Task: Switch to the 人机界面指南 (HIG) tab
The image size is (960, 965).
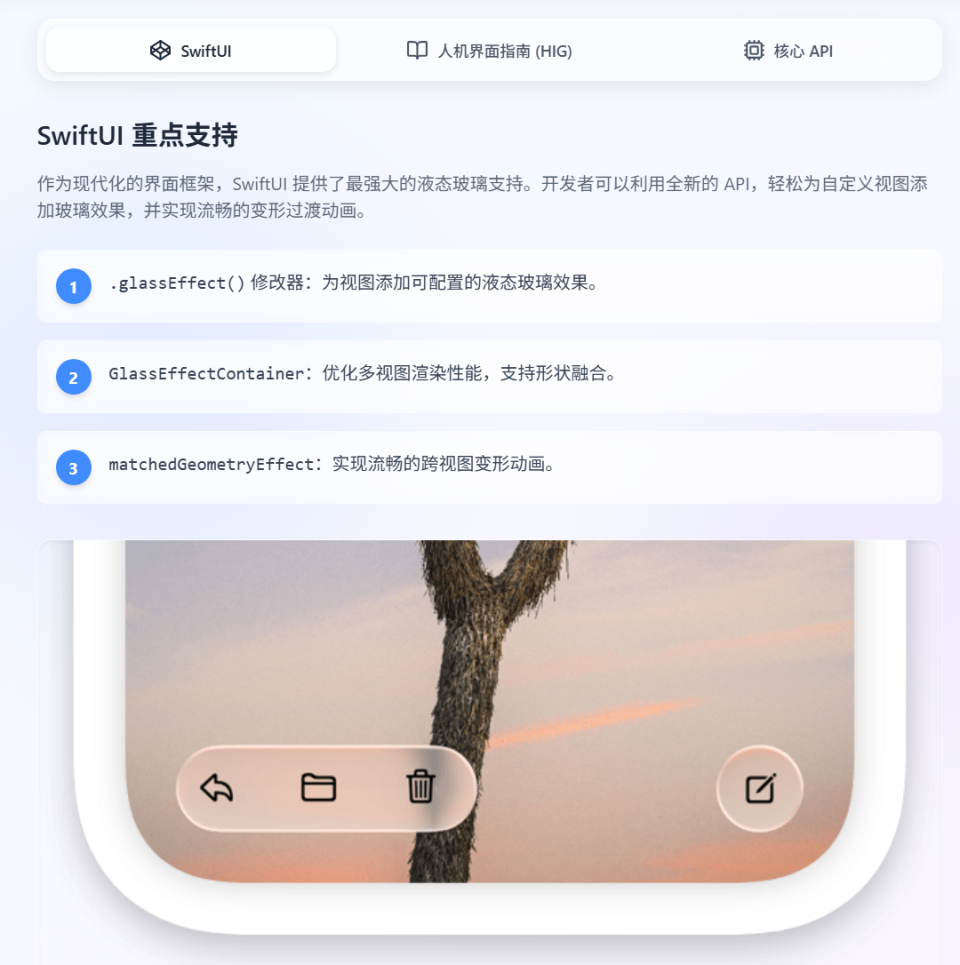Action: (x=488, y=50)
